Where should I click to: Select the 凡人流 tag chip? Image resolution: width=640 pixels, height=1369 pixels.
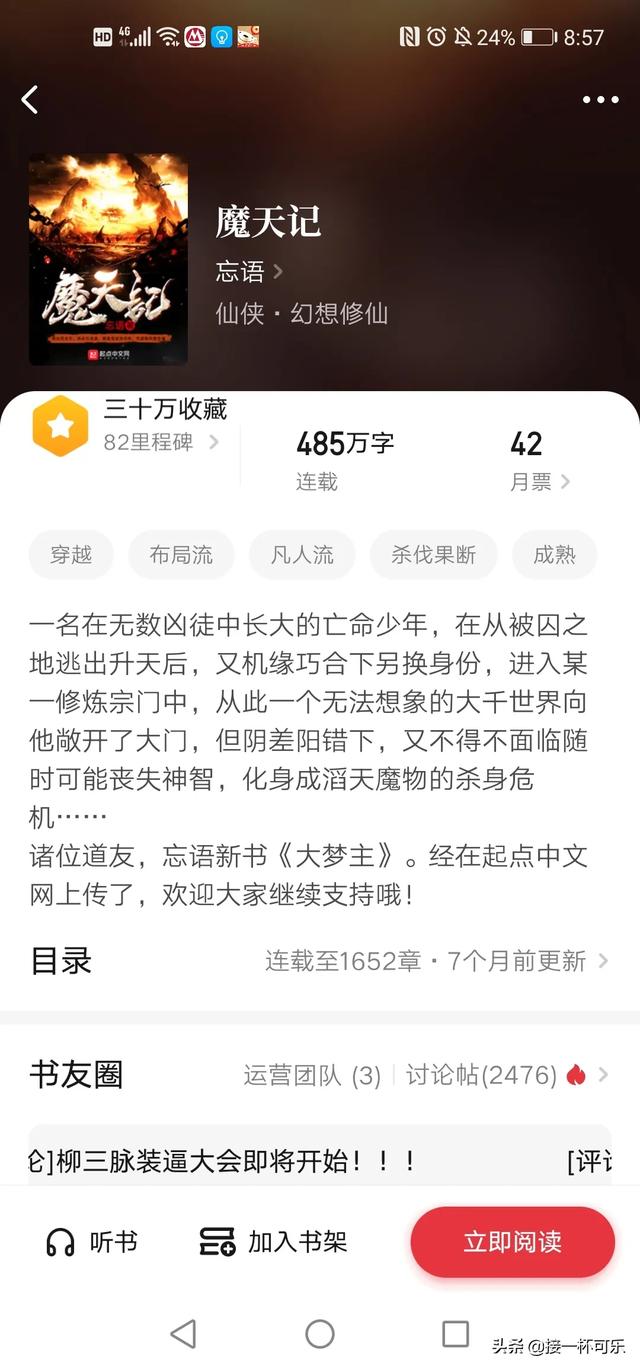pos(302,555)
